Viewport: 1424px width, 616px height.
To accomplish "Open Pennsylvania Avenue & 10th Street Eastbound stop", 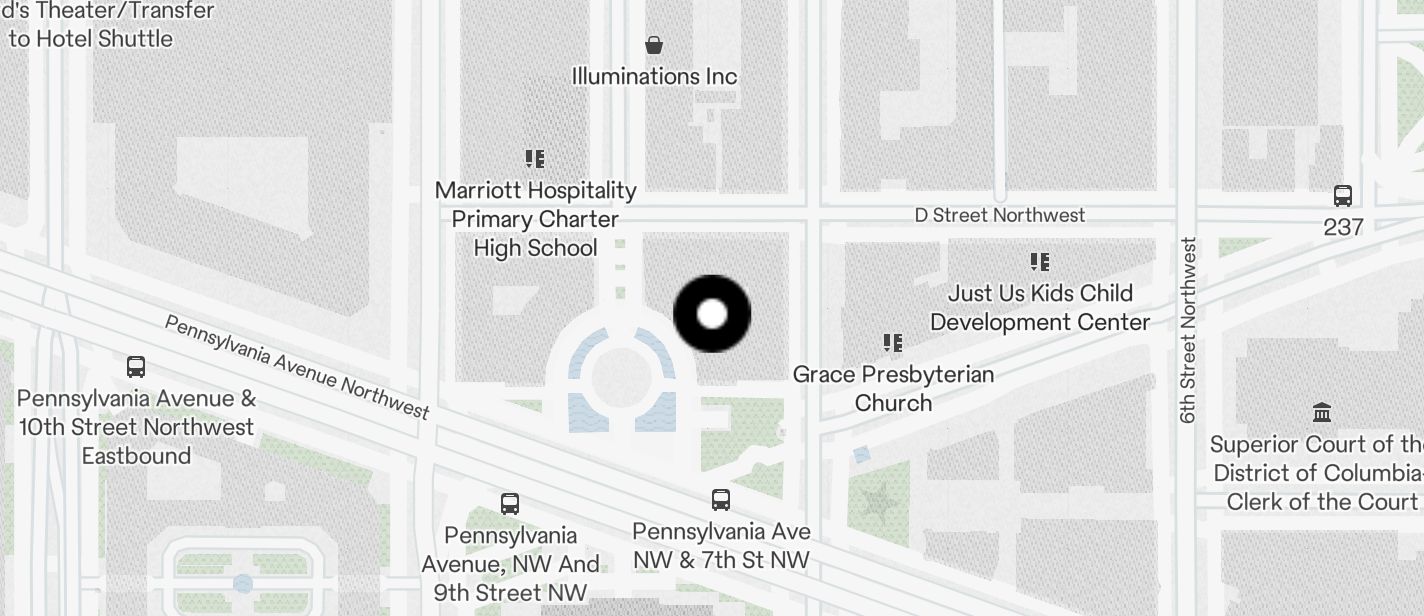I will point(136,367).
